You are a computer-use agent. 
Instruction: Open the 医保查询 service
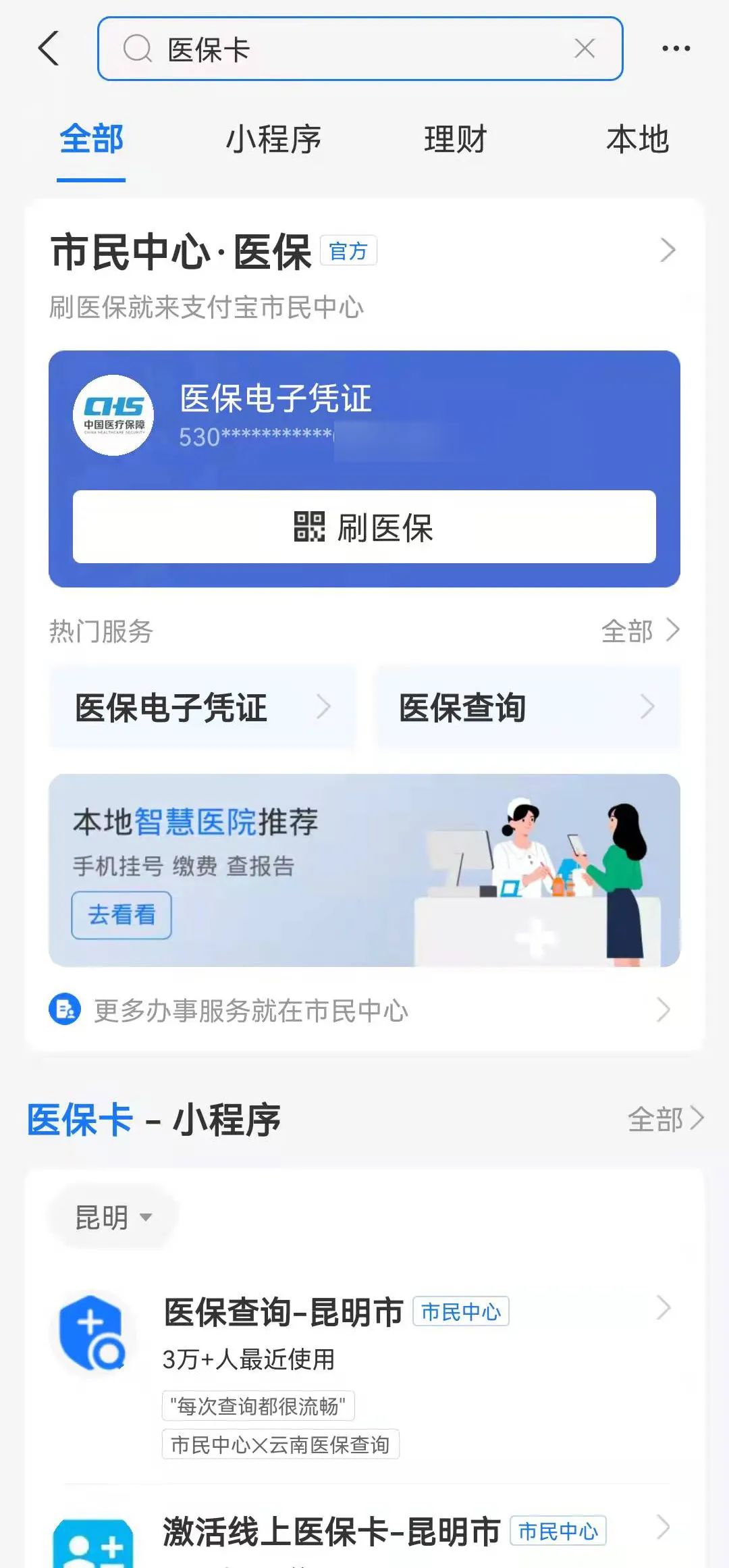[x=528, y=708]
